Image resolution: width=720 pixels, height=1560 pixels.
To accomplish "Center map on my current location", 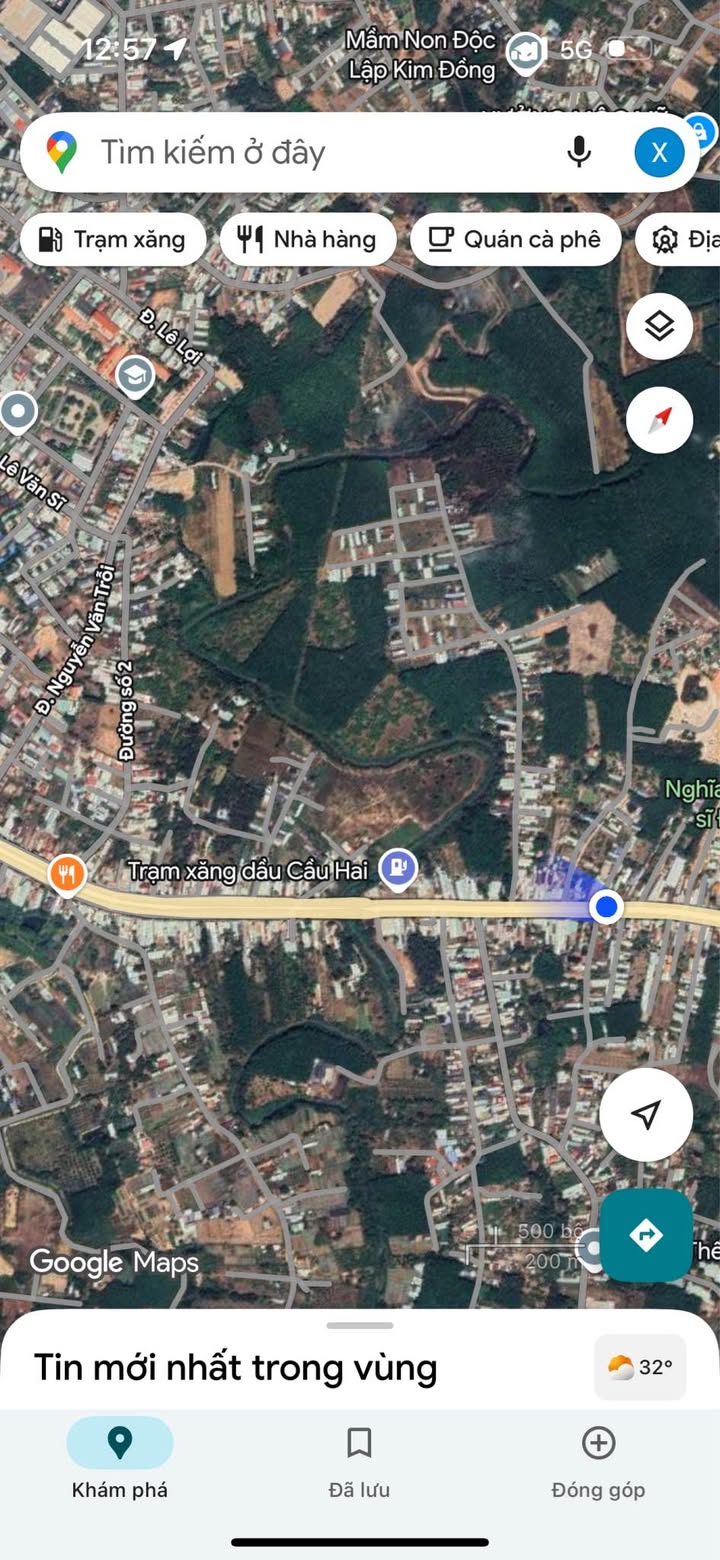I will (x=646, y=1114).
